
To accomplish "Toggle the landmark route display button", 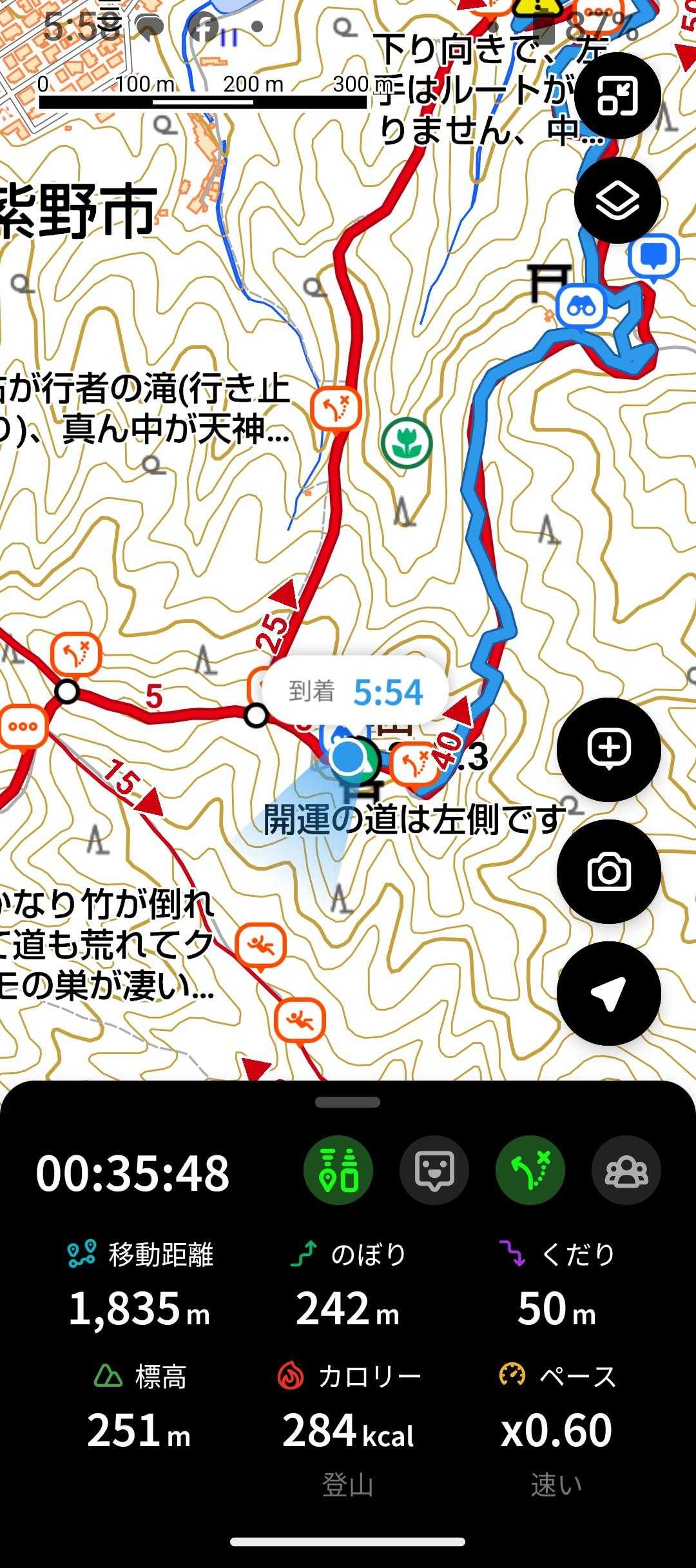I will tap(338, 1171).
